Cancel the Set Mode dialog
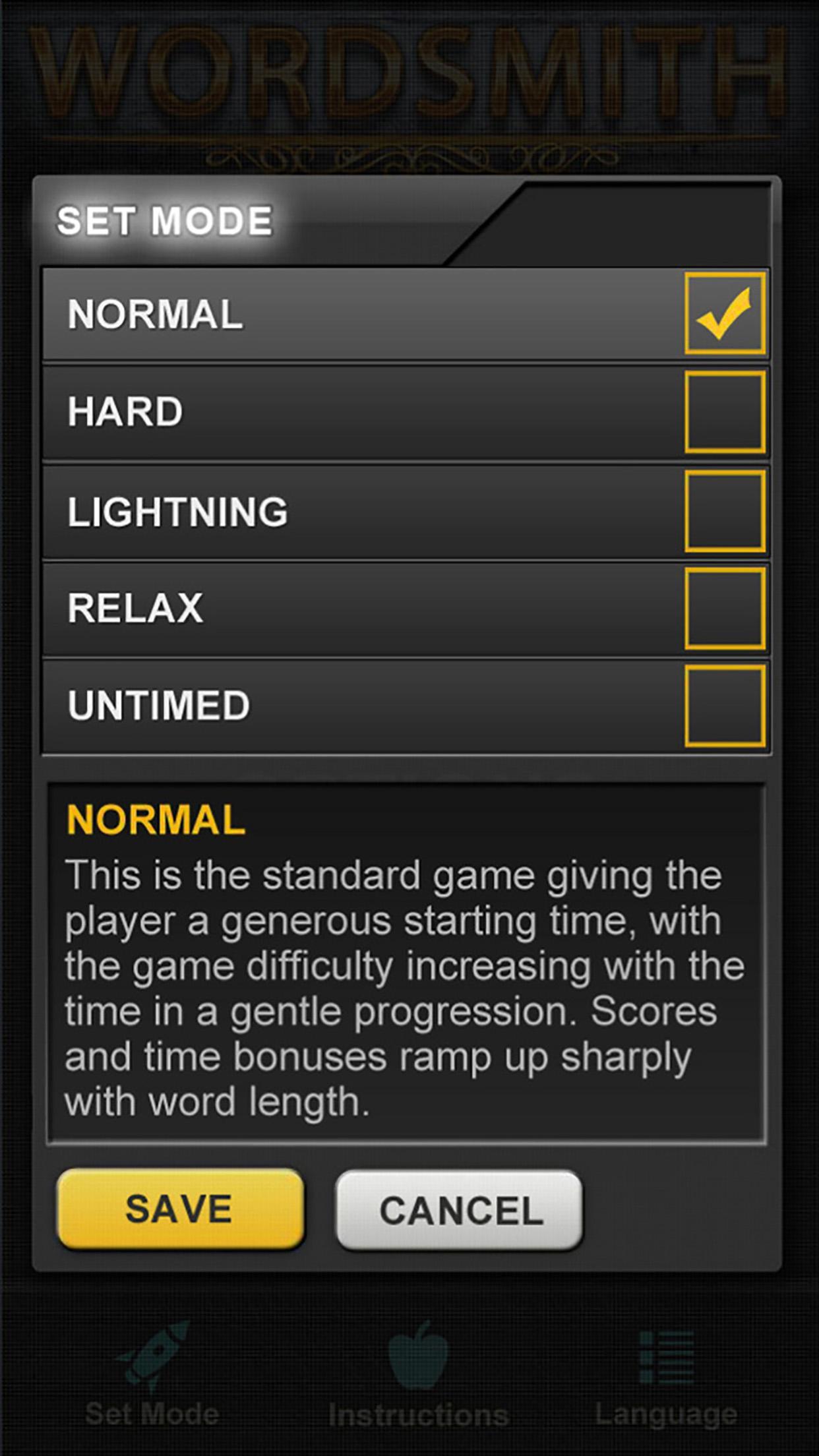The width and height of the screenshot is (819, 1456). tap(460, 1211)
